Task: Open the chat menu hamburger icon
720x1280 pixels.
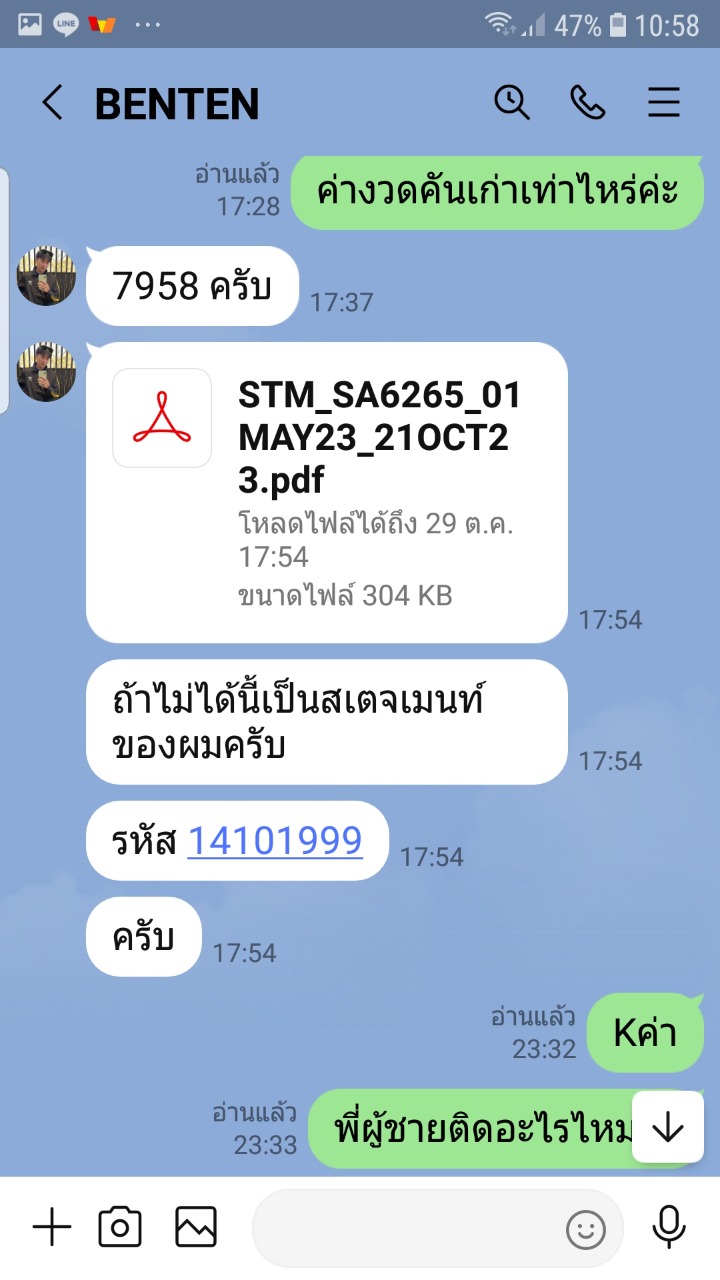Action: coord(664,103)
